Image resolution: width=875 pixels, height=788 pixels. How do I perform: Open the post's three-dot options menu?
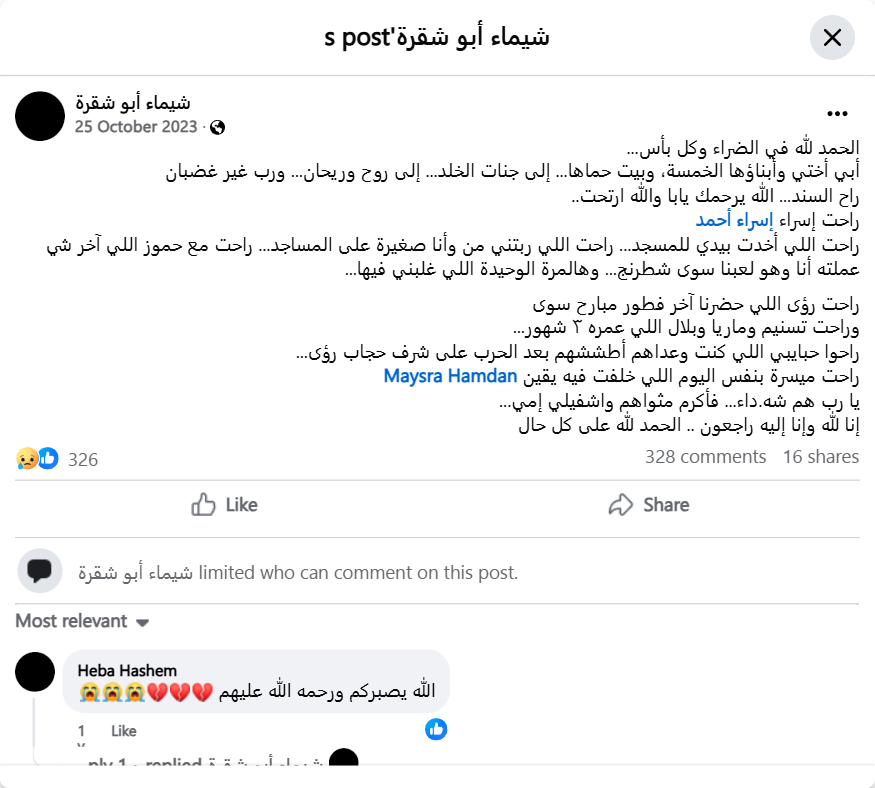pyautogui.click(x=837, y=113)
